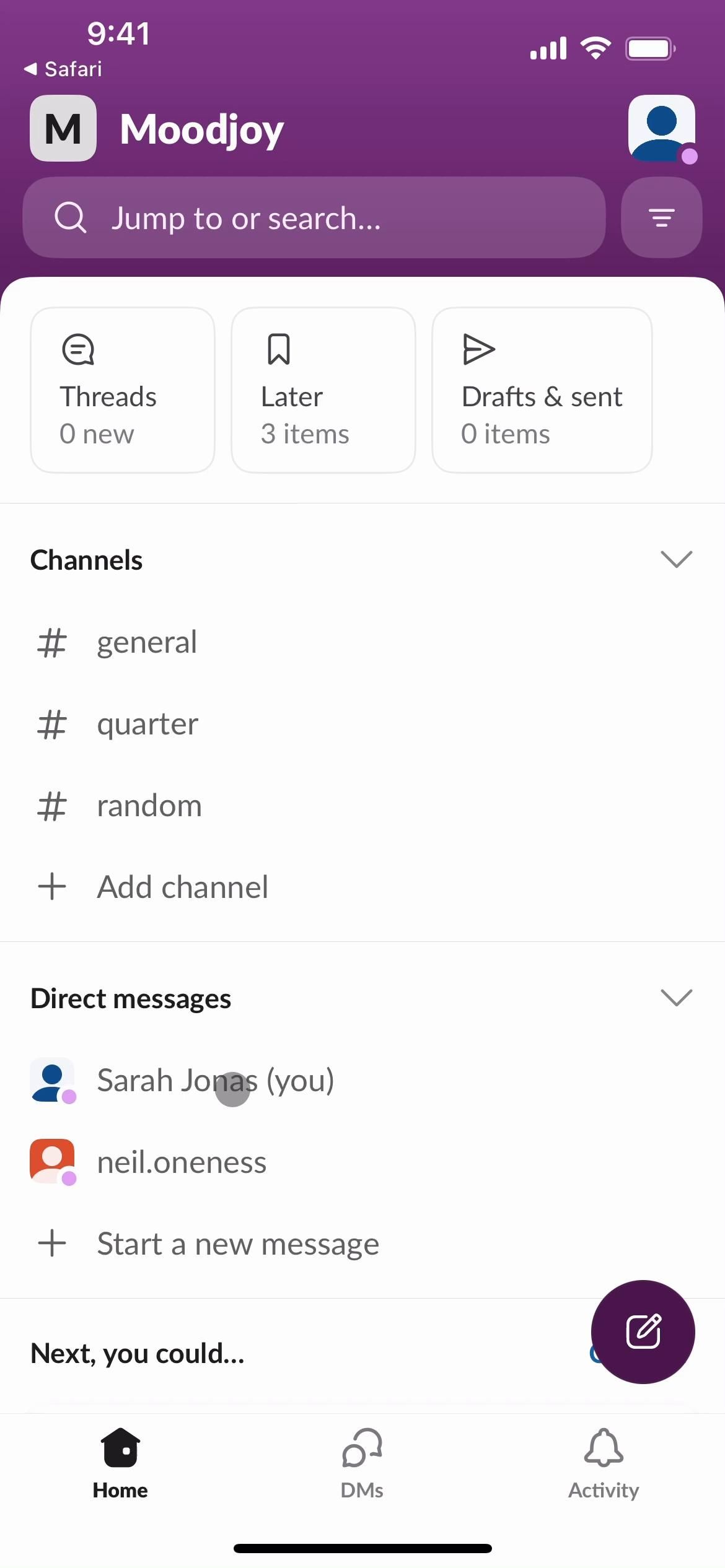Screen dimensions: 725x1568
Task: Tap the floating compose button
Action: (643, 1331)
